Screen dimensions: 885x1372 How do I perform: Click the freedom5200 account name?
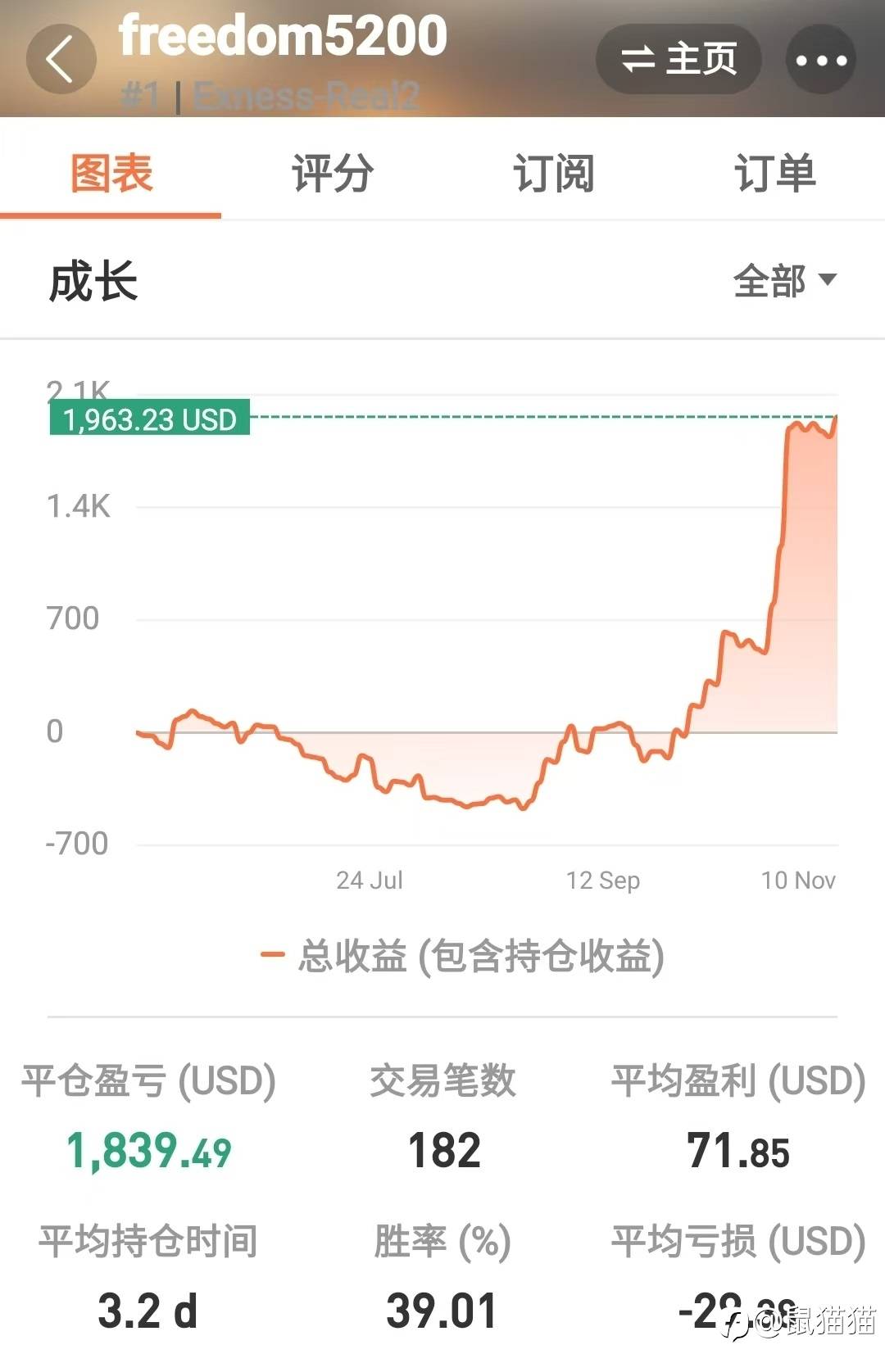click(x=280, y=34)
